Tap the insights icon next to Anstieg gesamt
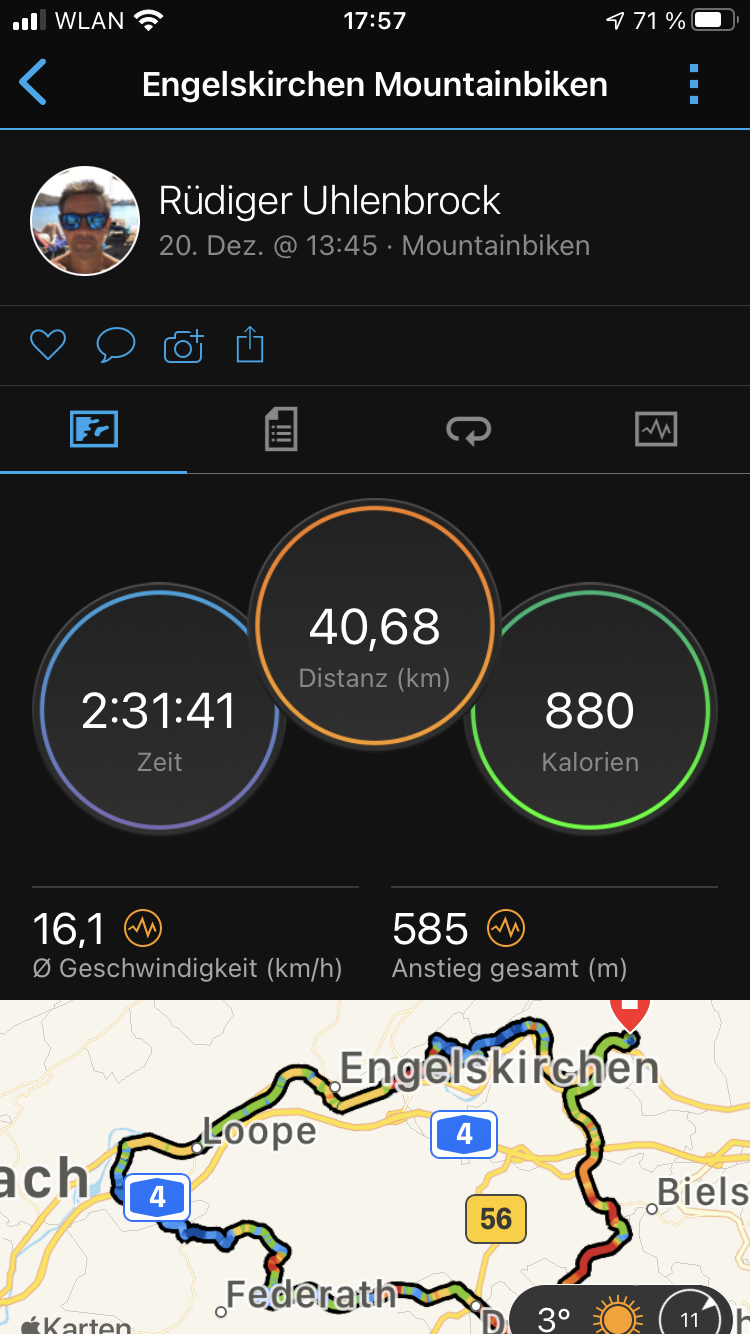 tap(505, 929)
